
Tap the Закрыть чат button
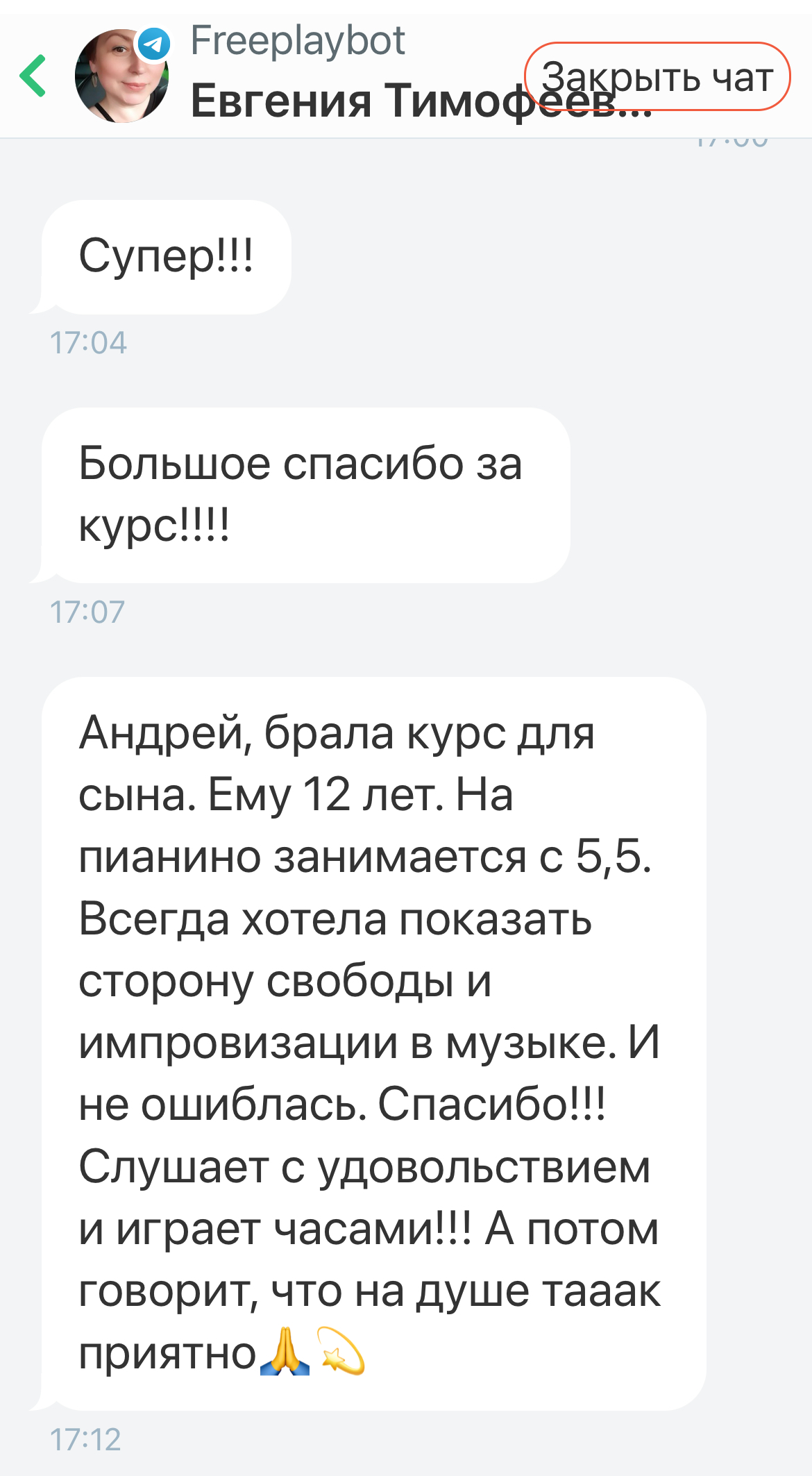point(657,76)
